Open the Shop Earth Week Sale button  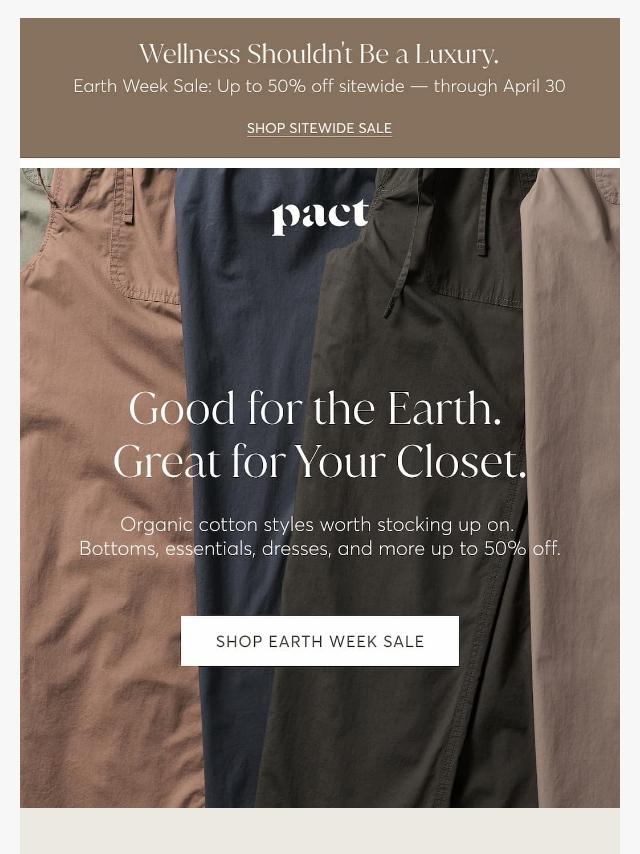pyautogui.click(x=320, y=641)
